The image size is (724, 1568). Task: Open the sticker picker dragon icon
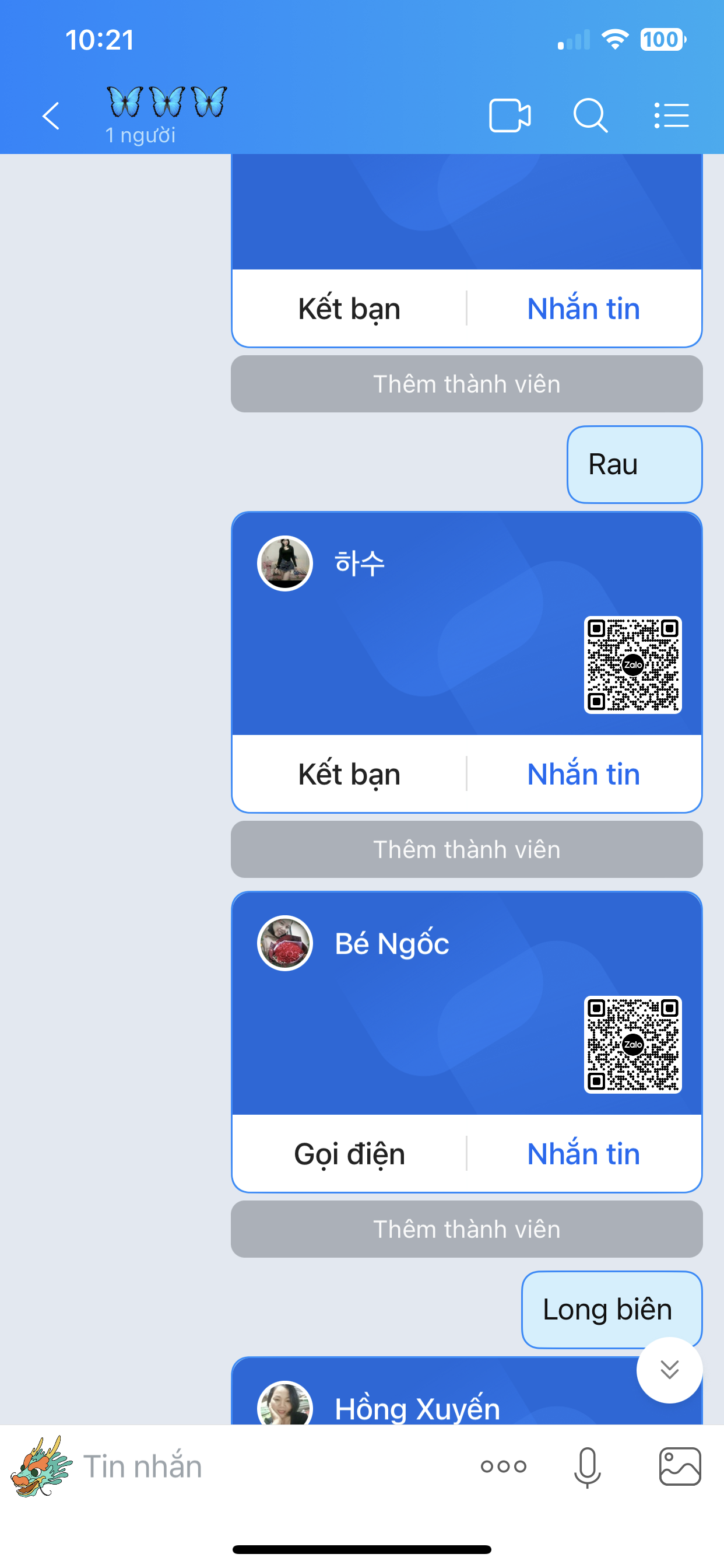click(41, 1466)
